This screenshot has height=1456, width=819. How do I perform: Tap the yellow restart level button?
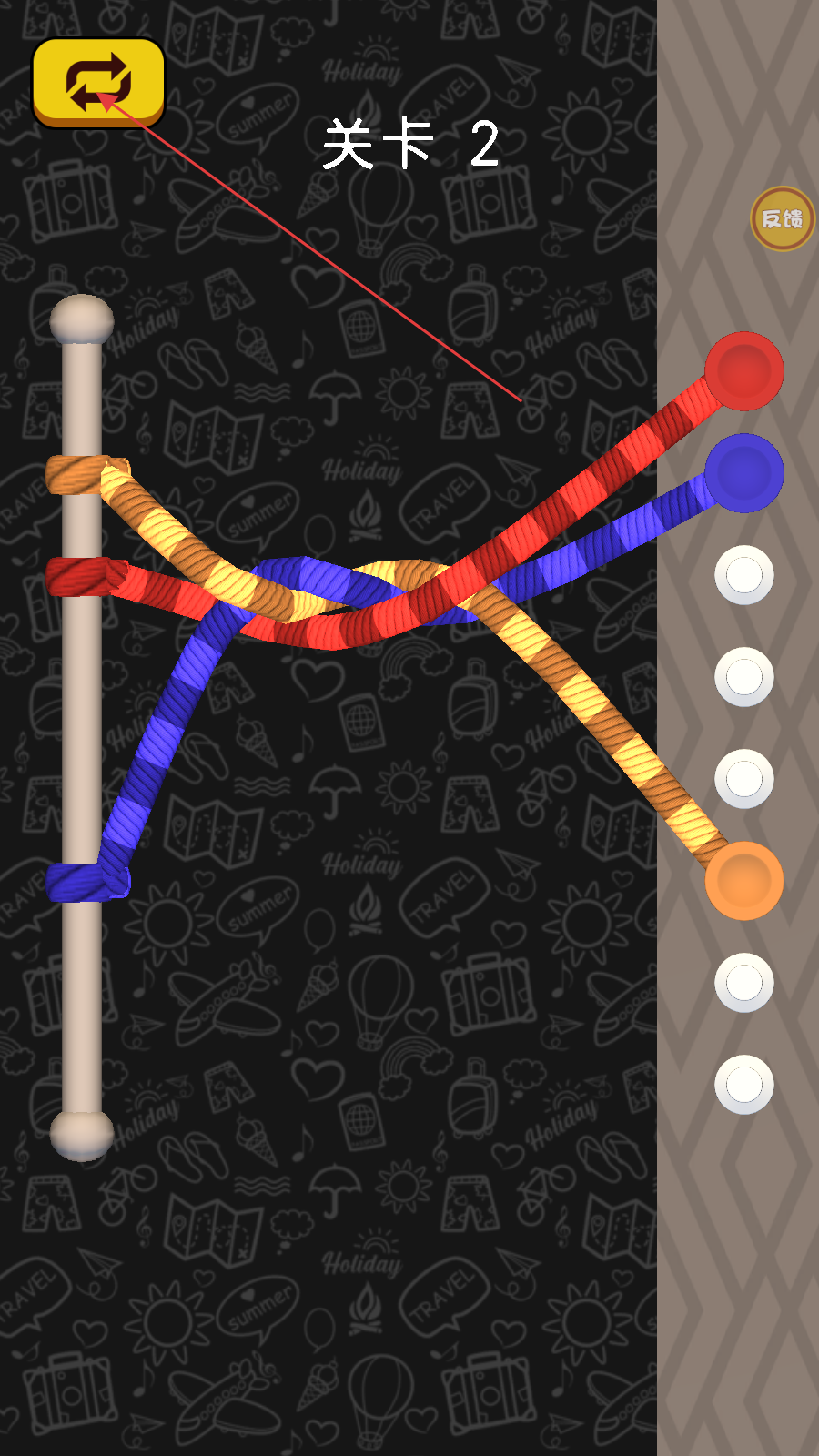pos(98,83)
